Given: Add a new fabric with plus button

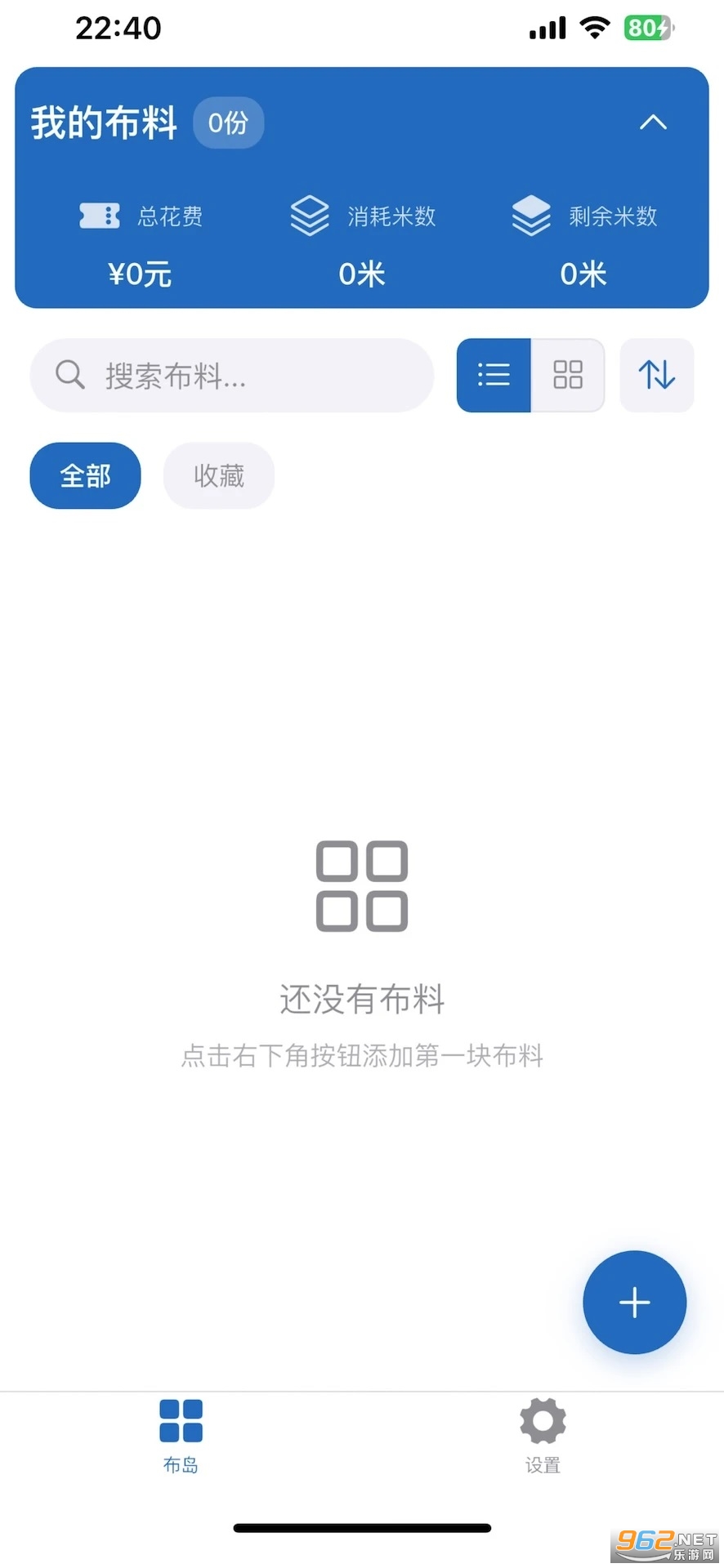Looking at the screenshot, I should coord(634,1302).
